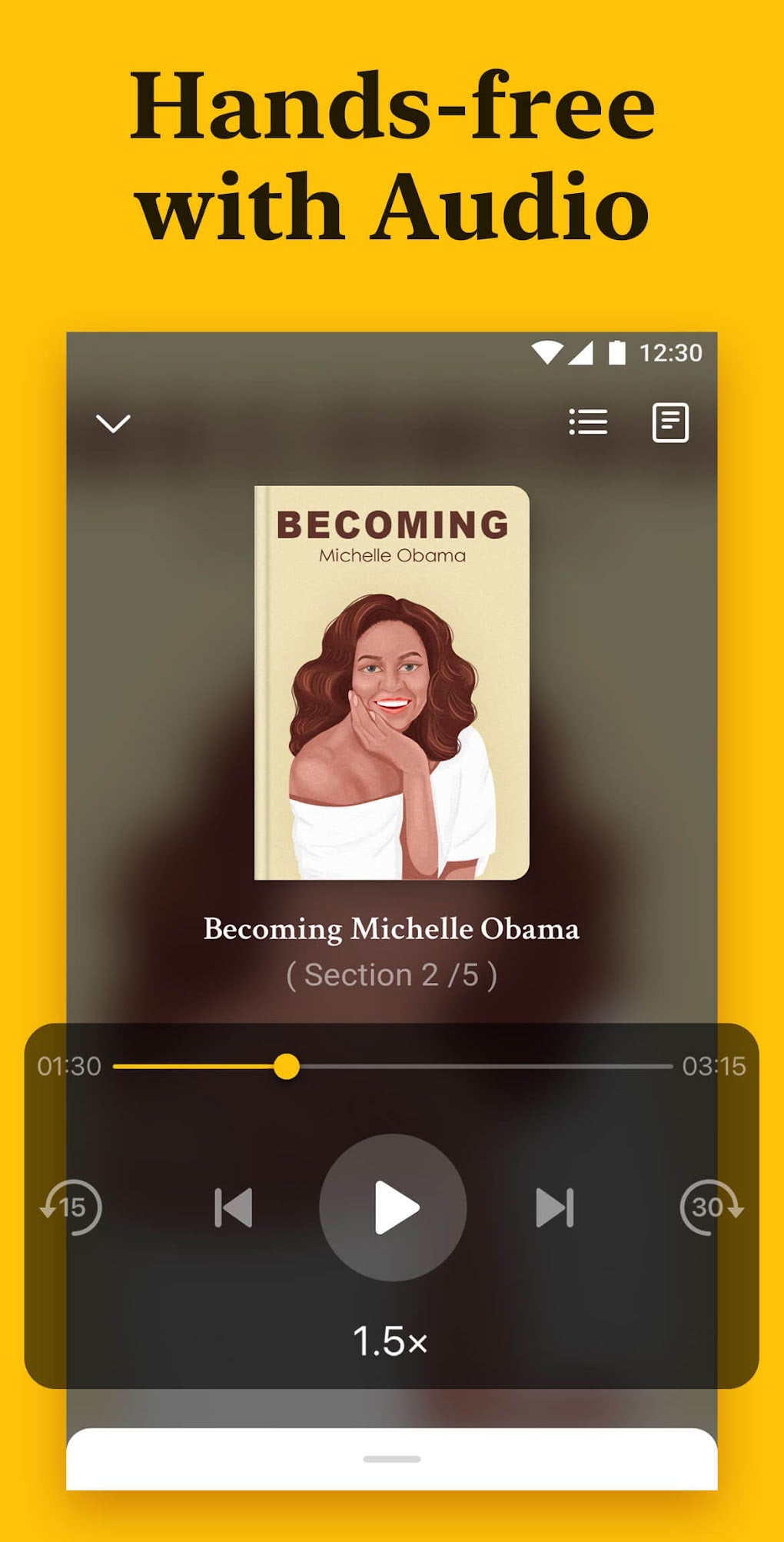This screenshot has height=1542, width=784.
Task: Skip to the next section icon
Action: click(556, 1207)
